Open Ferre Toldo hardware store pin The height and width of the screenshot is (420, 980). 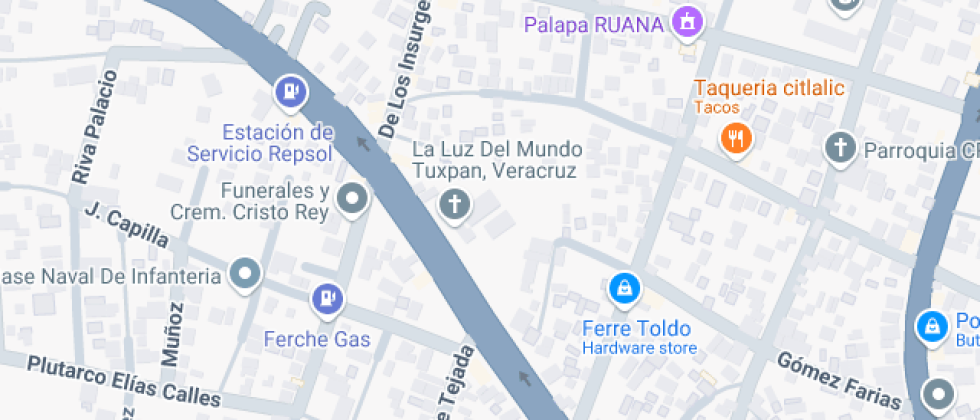(624, 290)
